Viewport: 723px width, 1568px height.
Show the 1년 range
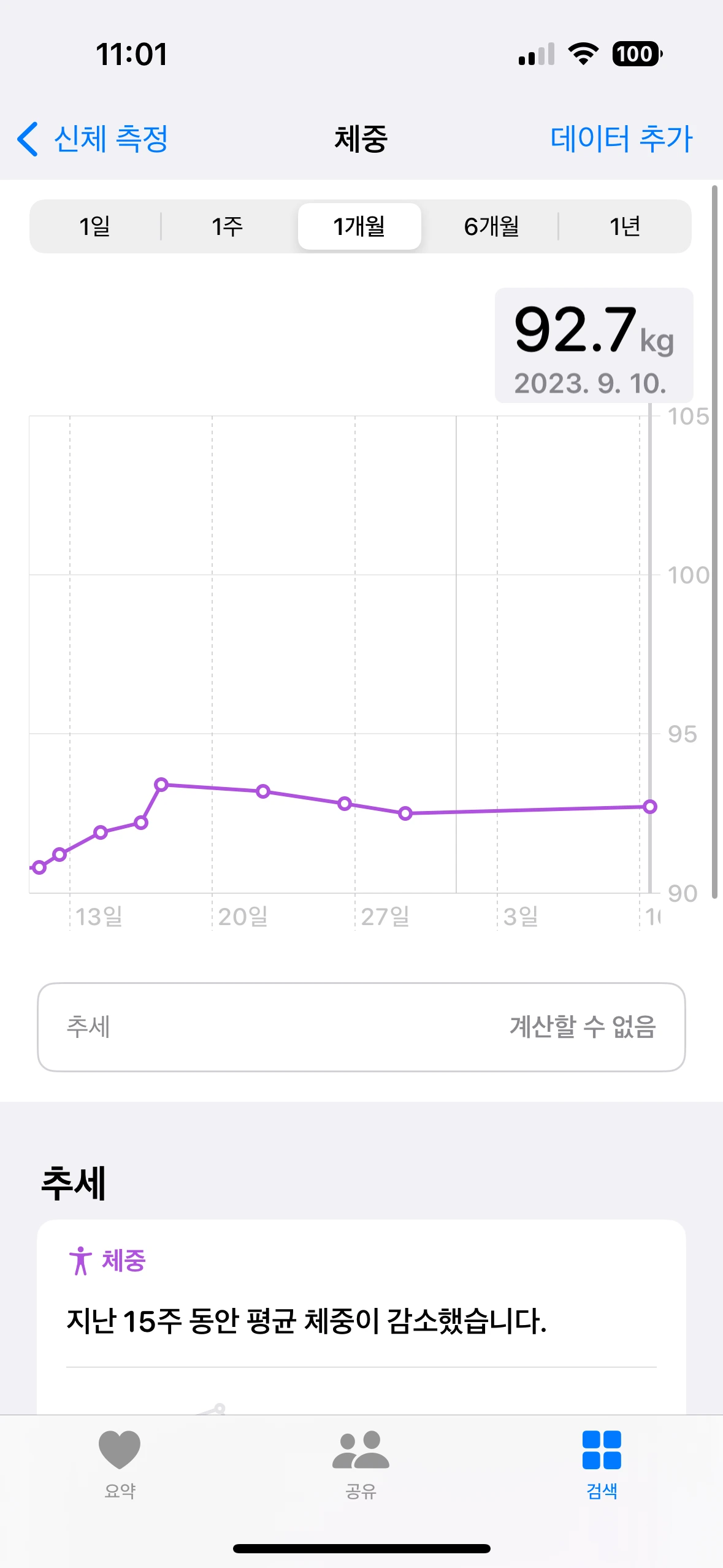pos(624,226)
